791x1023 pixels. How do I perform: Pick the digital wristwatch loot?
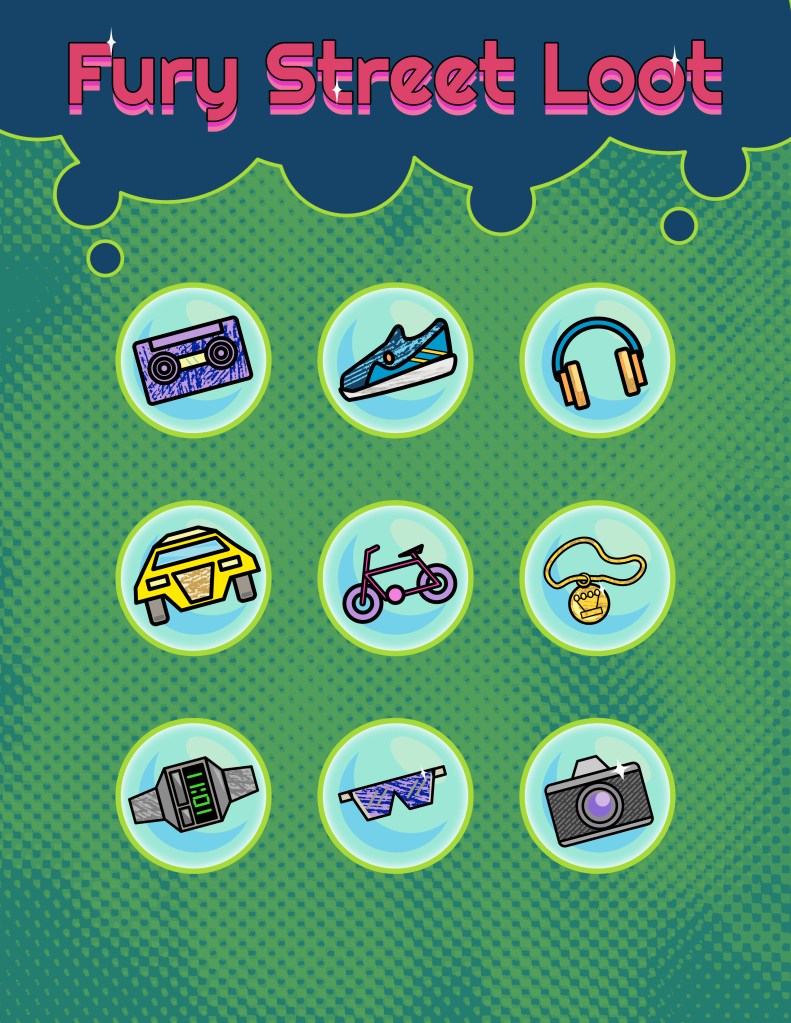(194, 796)
